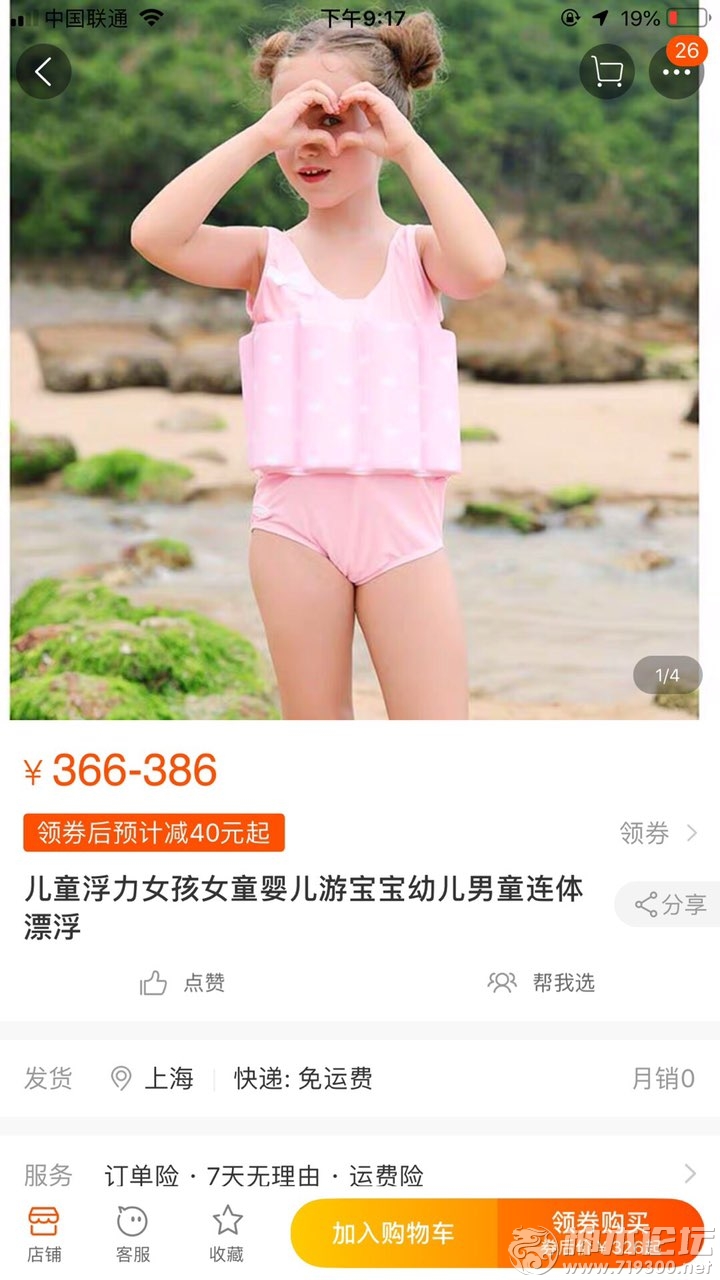Go back to the previous page
This screenshot has width=720, height=1280.
44,71
